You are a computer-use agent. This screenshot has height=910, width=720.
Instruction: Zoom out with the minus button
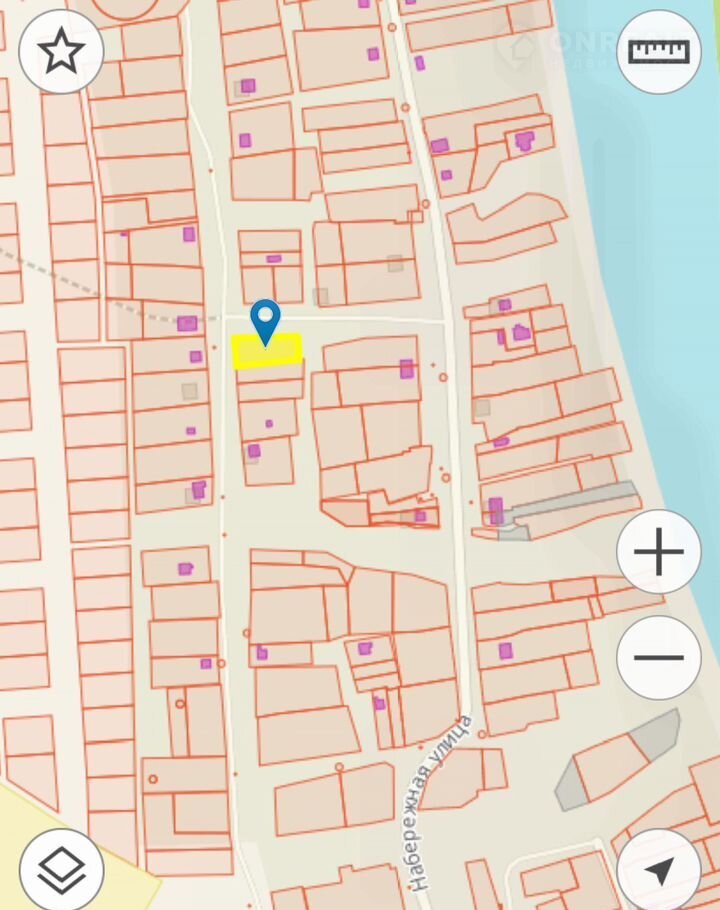658,657
